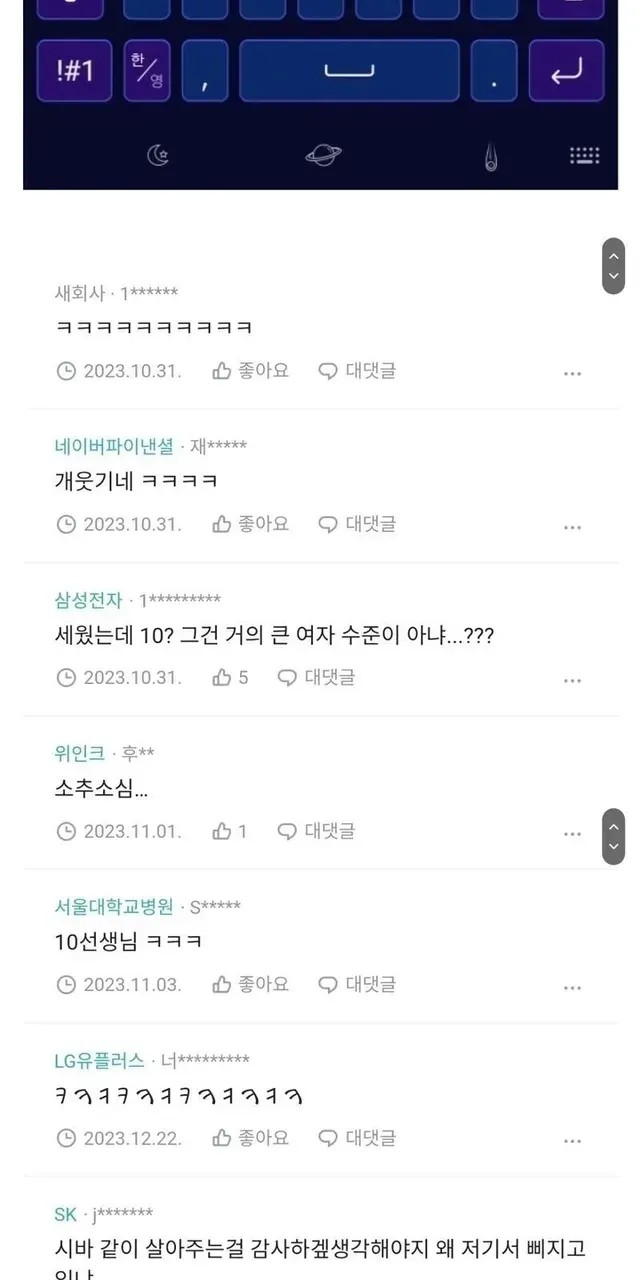Like the 삼성전자 comment with 5 likes
The height and width of the screenshot is (1280, 640).
[230, 678]
